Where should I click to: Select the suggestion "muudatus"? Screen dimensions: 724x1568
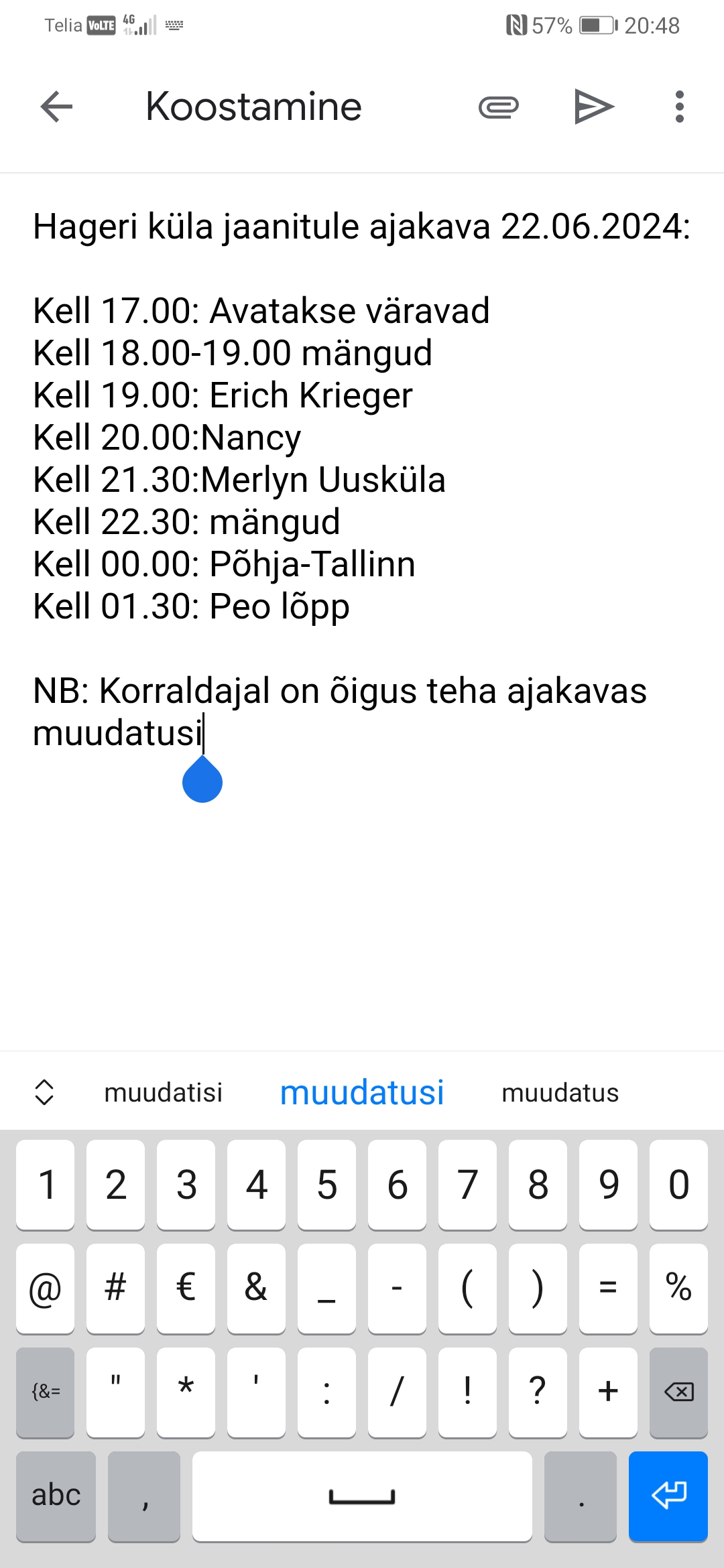tap(560, 1093)
